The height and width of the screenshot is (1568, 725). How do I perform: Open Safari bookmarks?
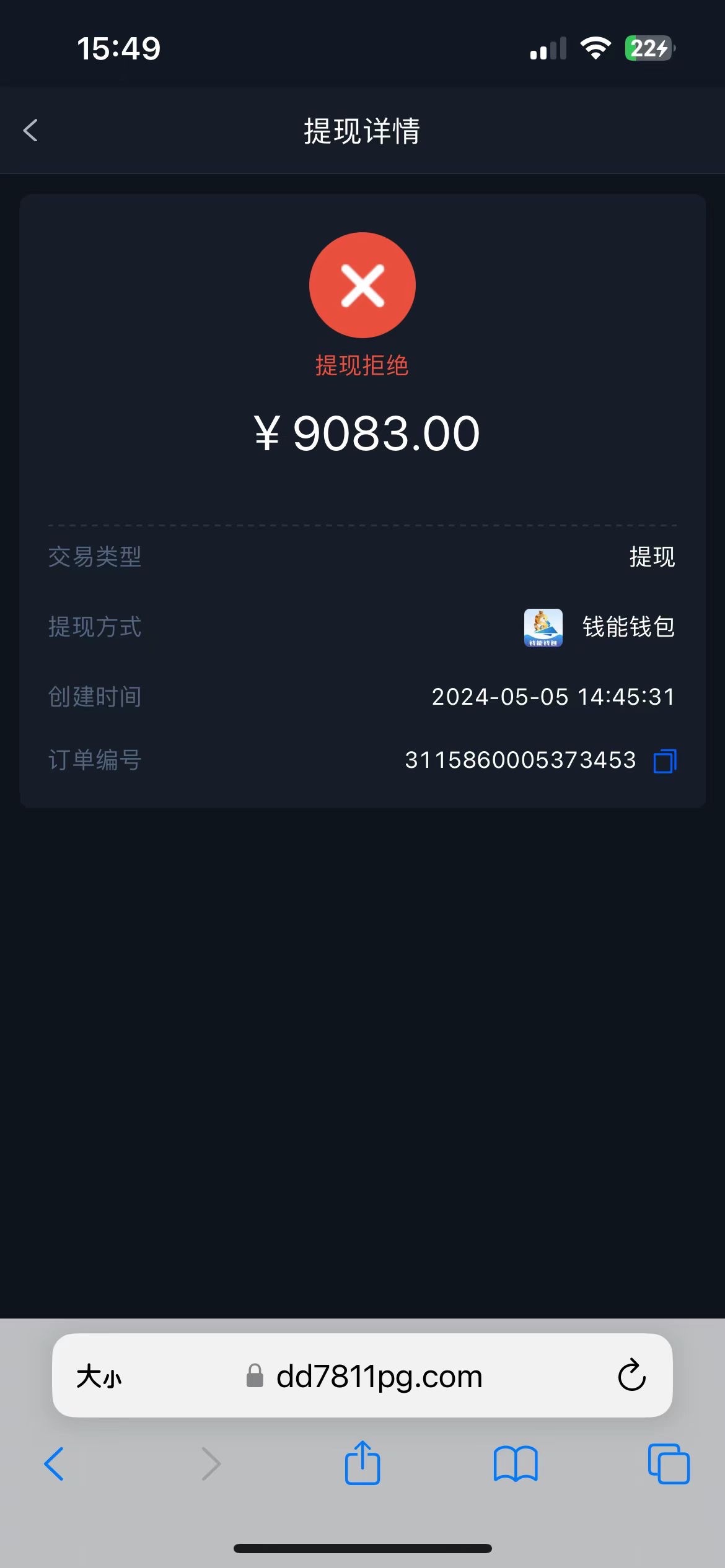click(516, 1464)
